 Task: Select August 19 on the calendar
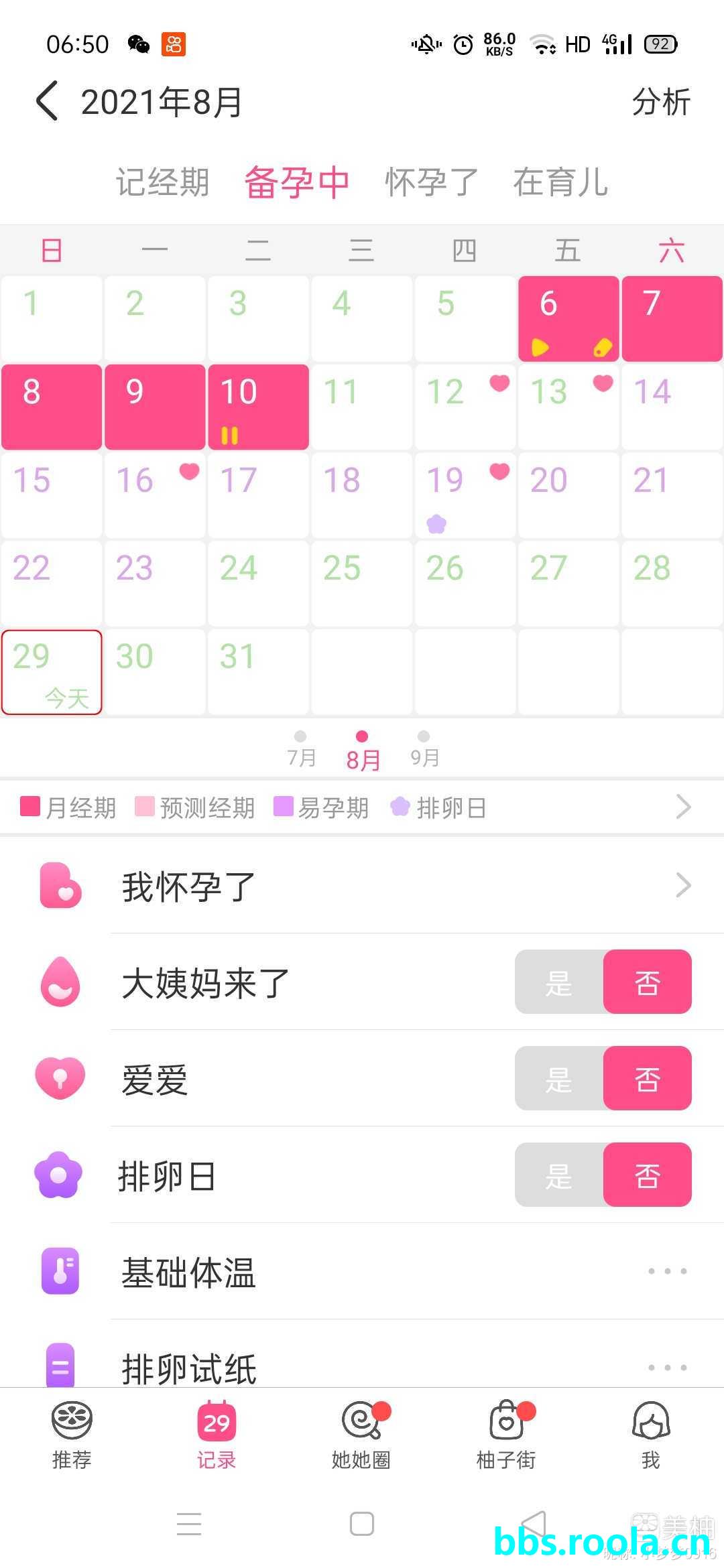tap(465, 495)
